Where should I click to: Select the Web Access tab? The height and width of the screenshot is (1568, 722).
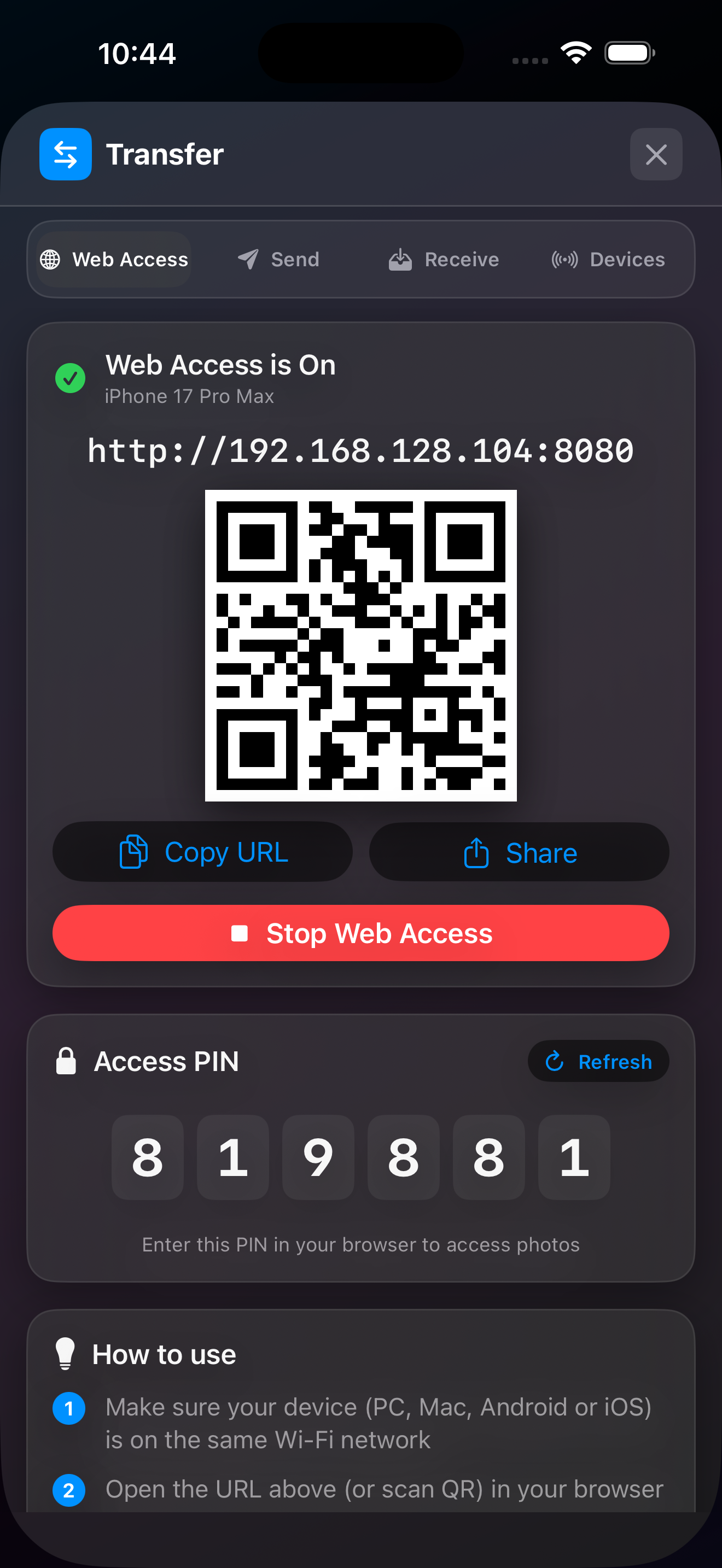point(114,259)
